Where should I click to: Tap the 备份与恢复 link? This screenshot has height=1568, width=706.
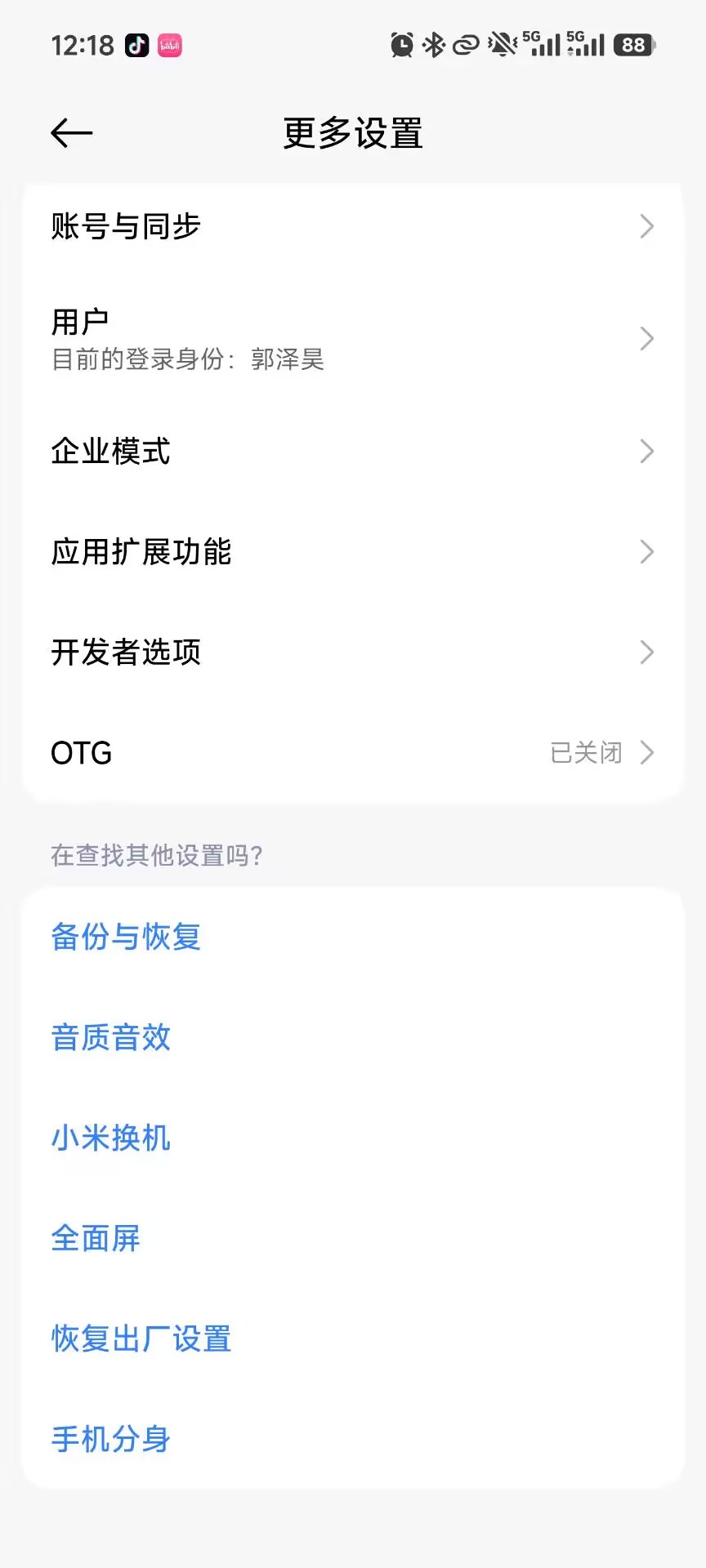click(x=126, y=937)
